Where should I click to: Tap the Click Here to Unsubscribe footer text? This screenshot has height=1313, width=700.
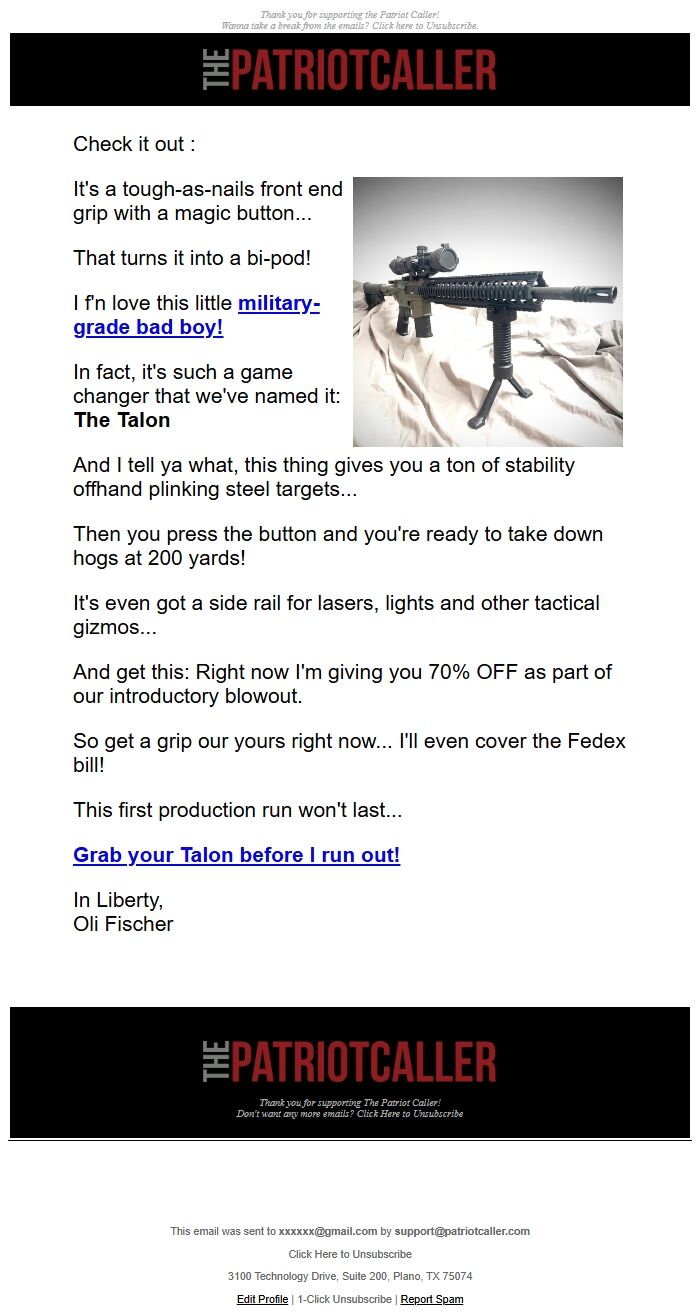(350, 1254)
